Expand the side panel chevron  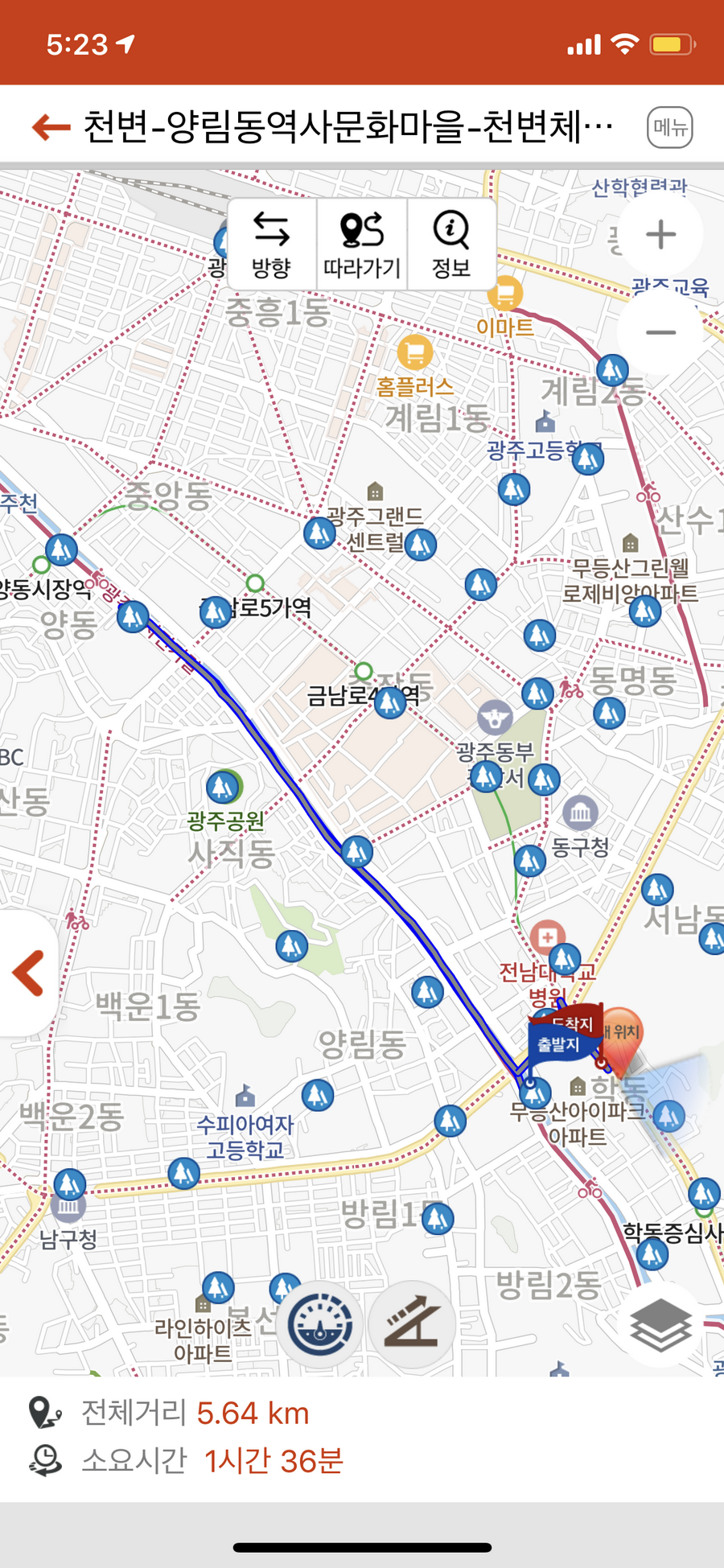coord(29,973)
